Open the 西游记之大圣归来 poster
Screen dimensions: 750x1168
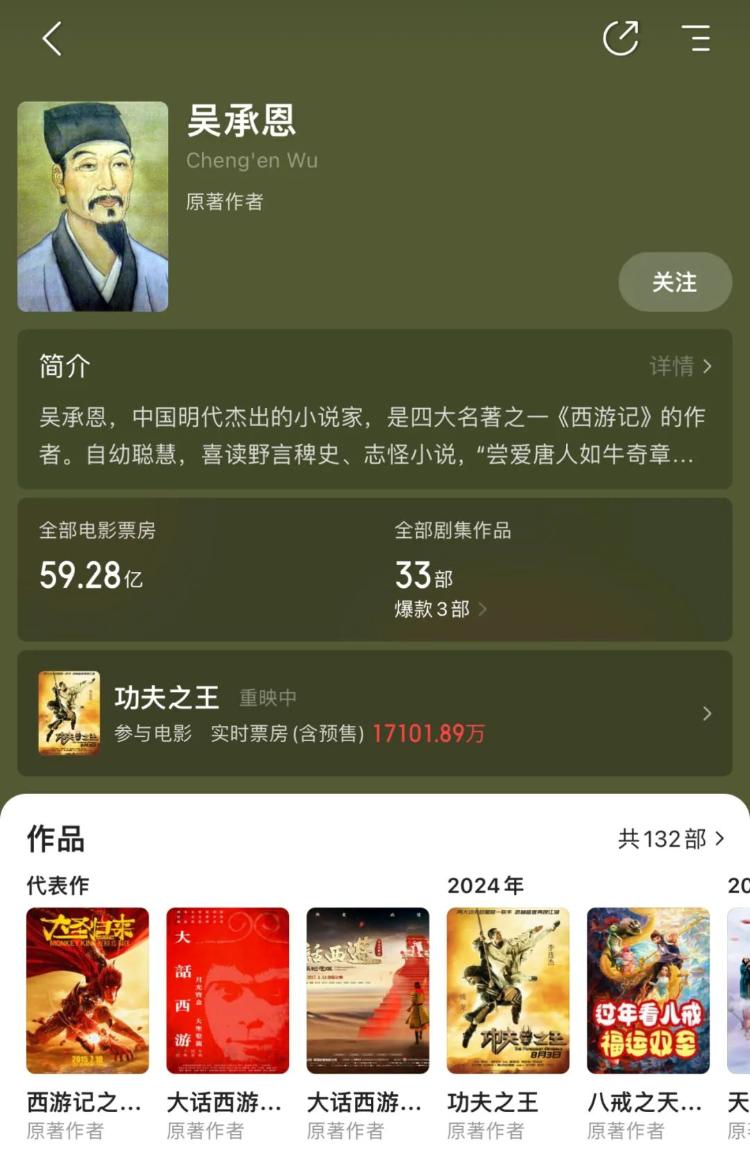pos(87,990)
